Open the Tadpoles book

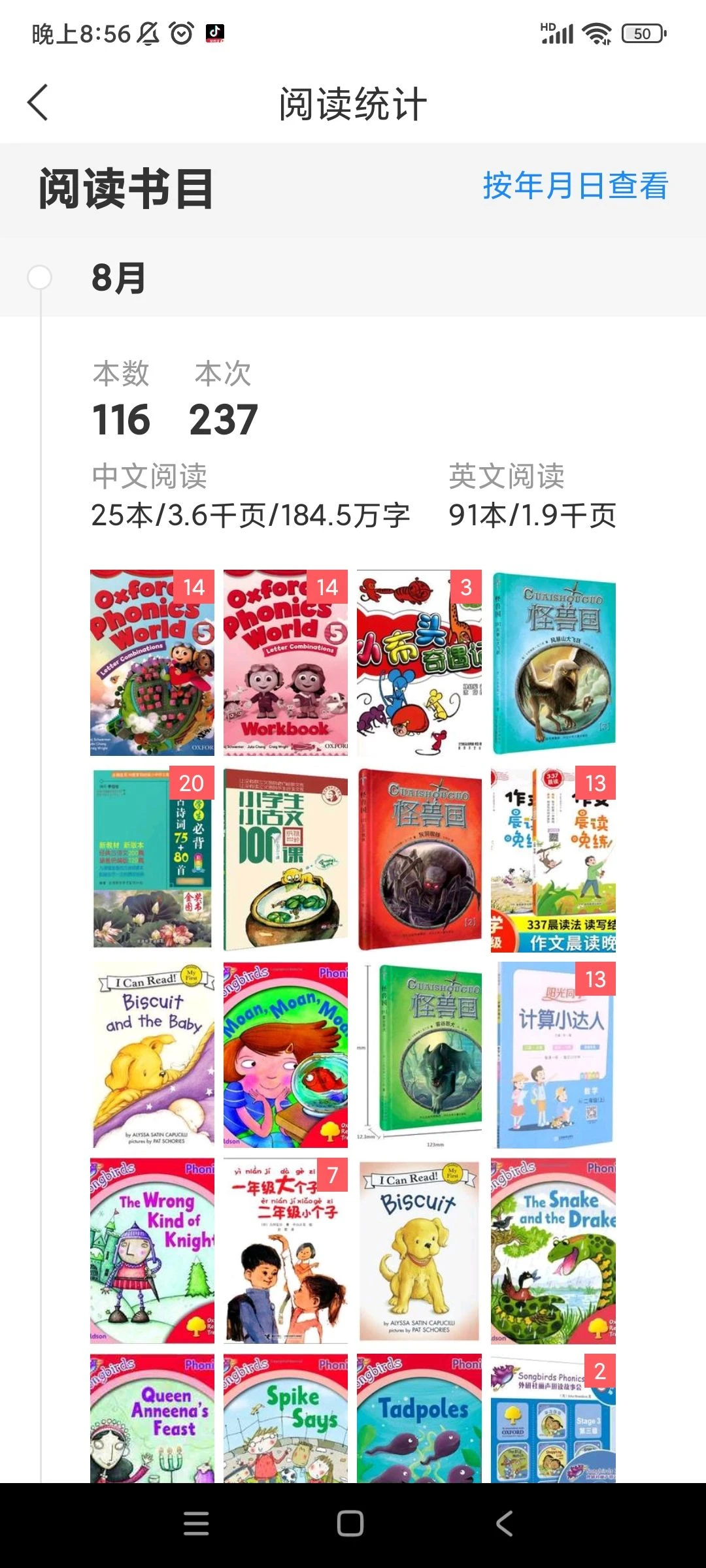point(418,1418)
